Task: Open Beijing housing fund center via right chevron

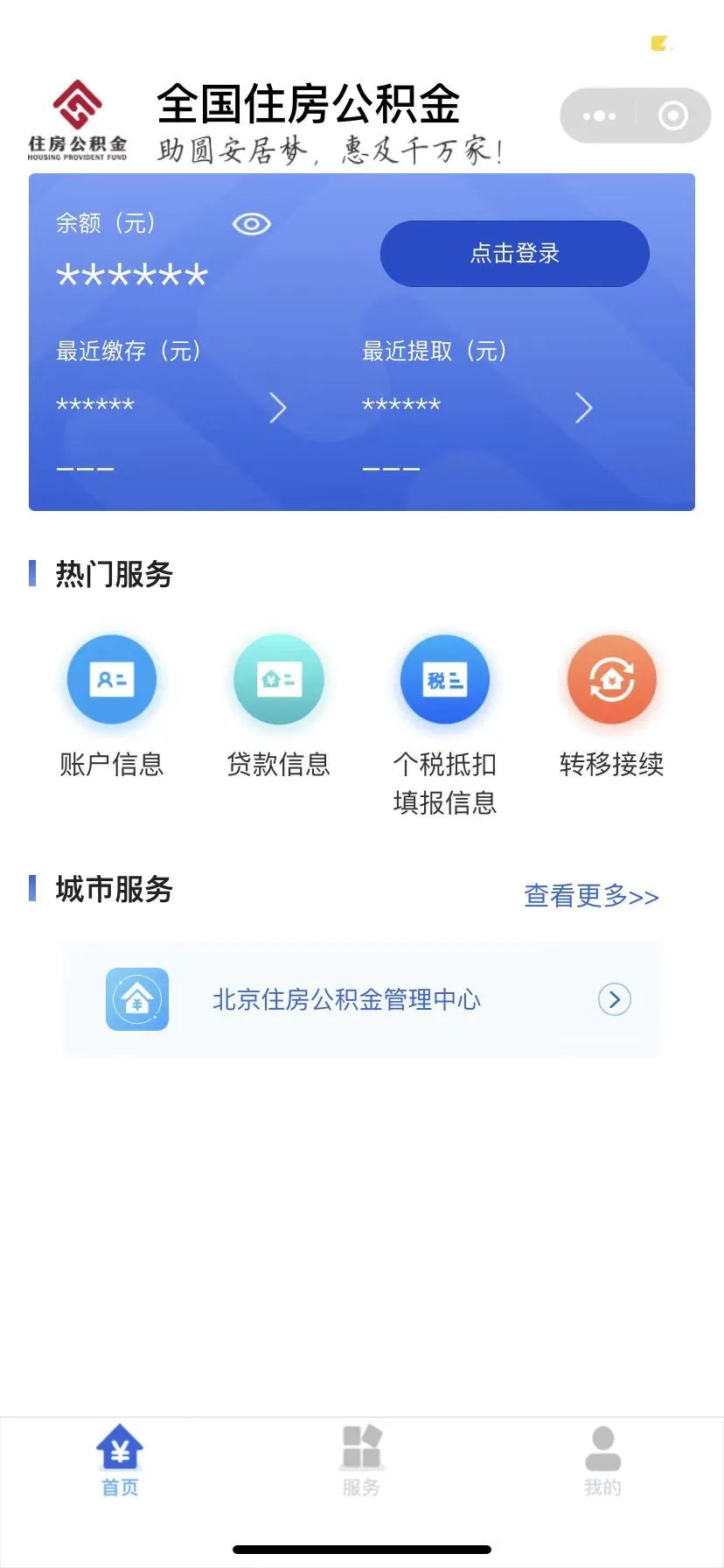Action: click(614, 999)
